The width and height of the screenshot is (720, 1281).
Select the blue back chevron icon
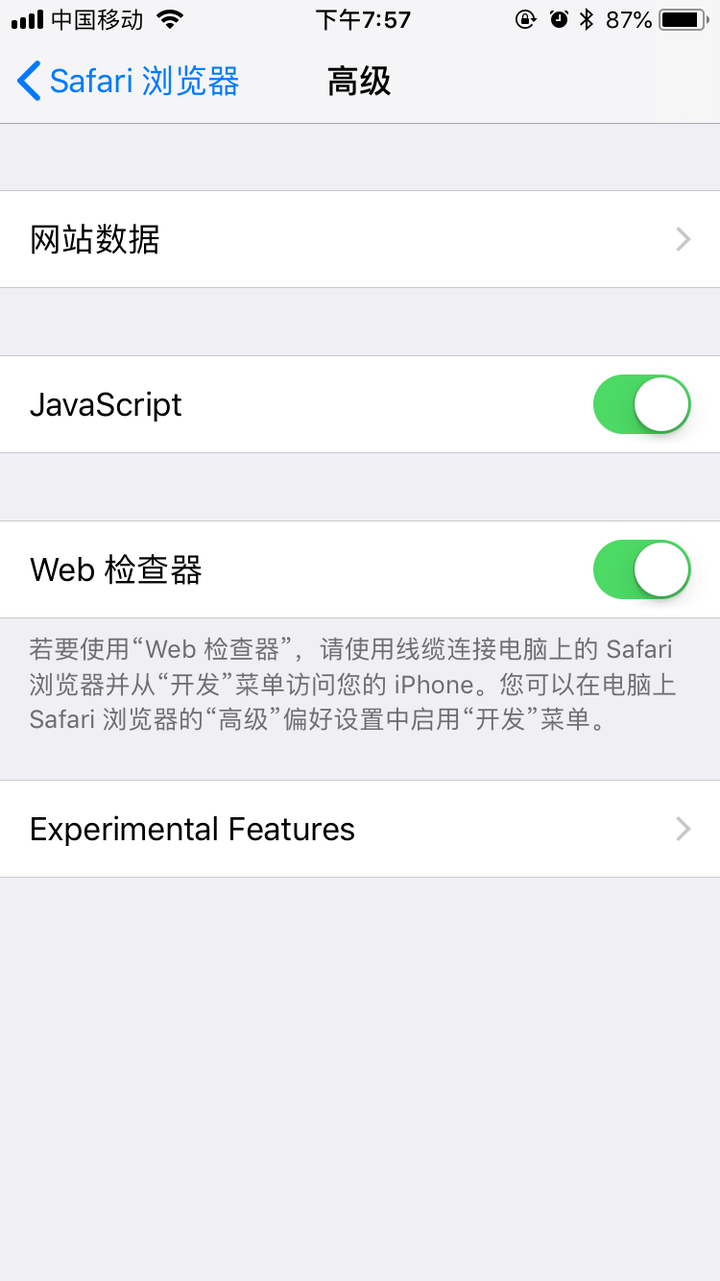point(27,80)
